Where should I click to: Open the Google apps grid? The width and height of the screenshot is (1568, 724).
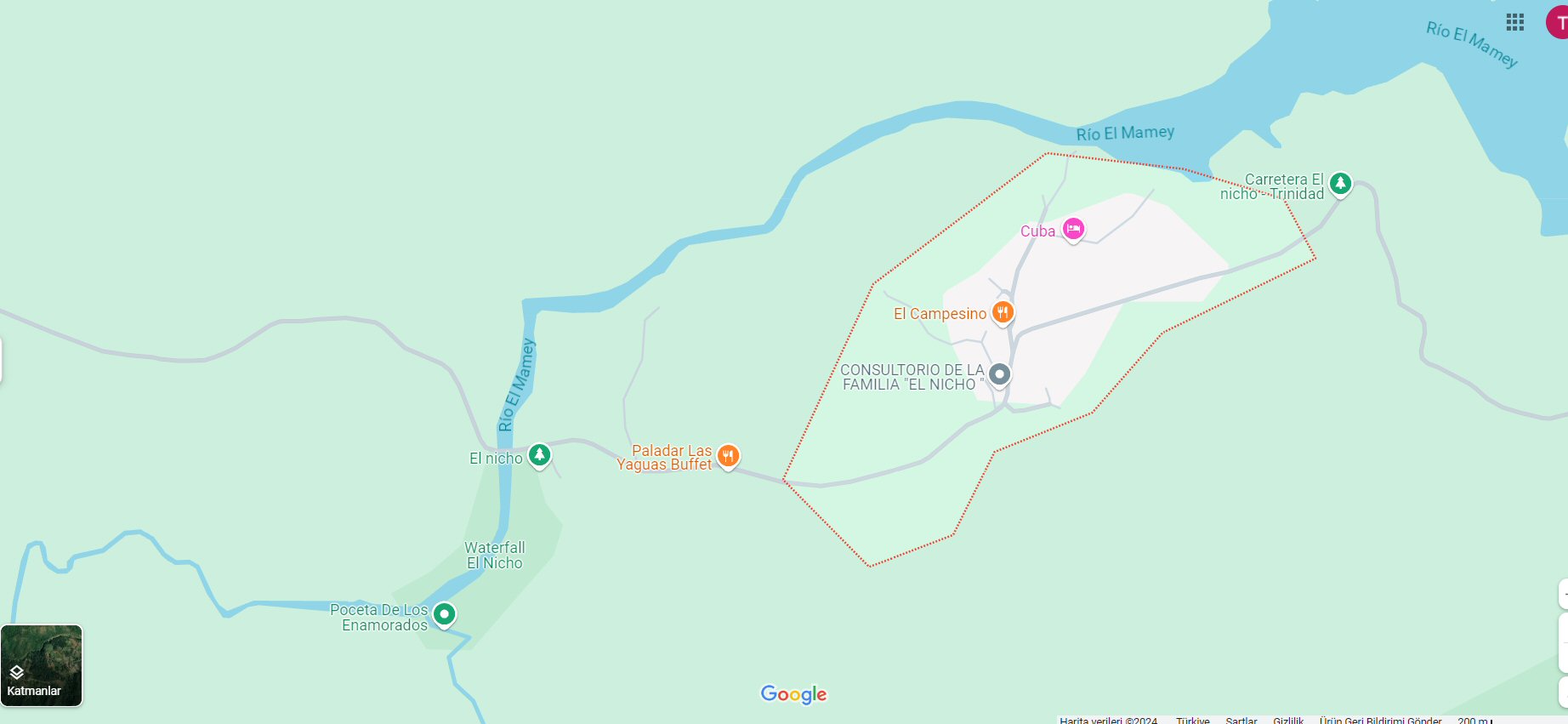click(1514, 22)
